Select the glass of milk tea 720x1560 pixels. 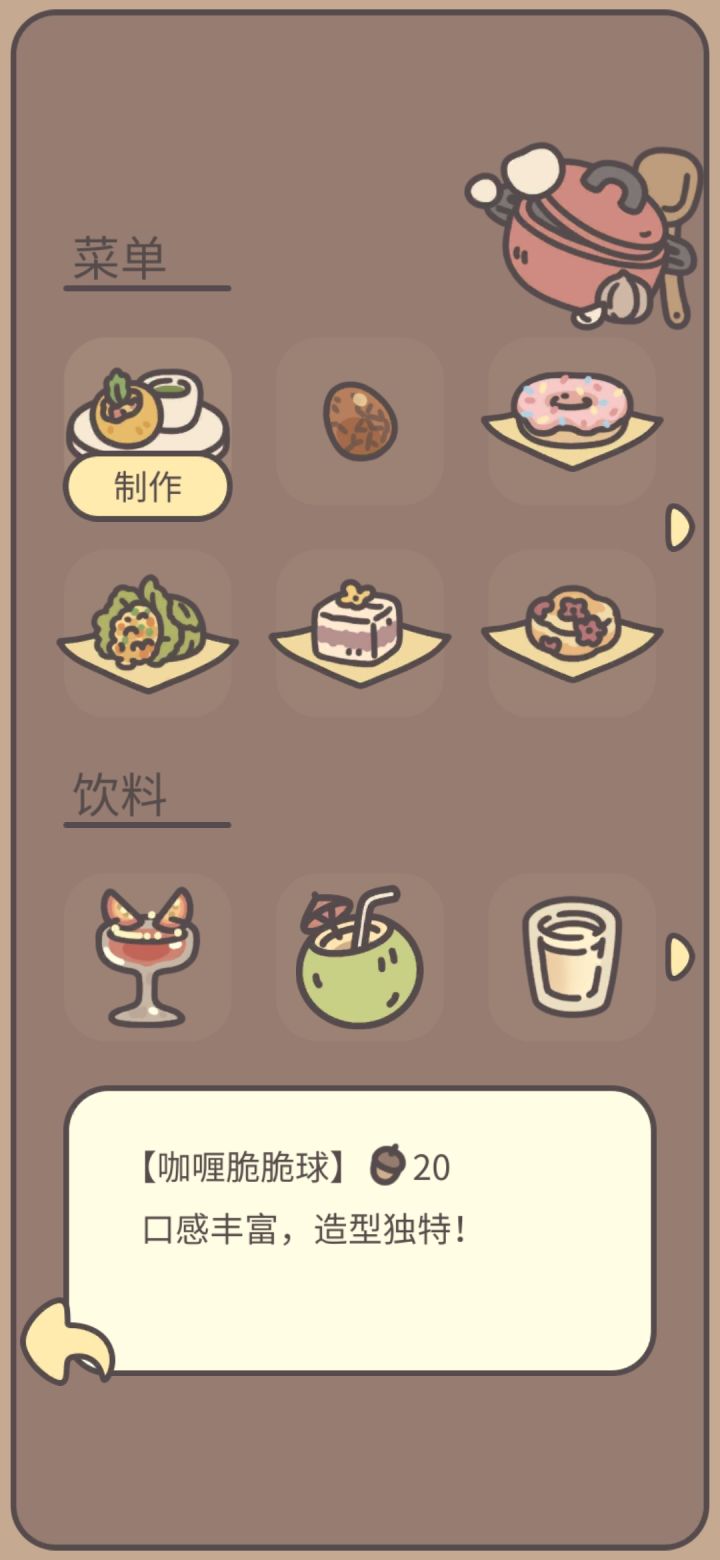572,955
